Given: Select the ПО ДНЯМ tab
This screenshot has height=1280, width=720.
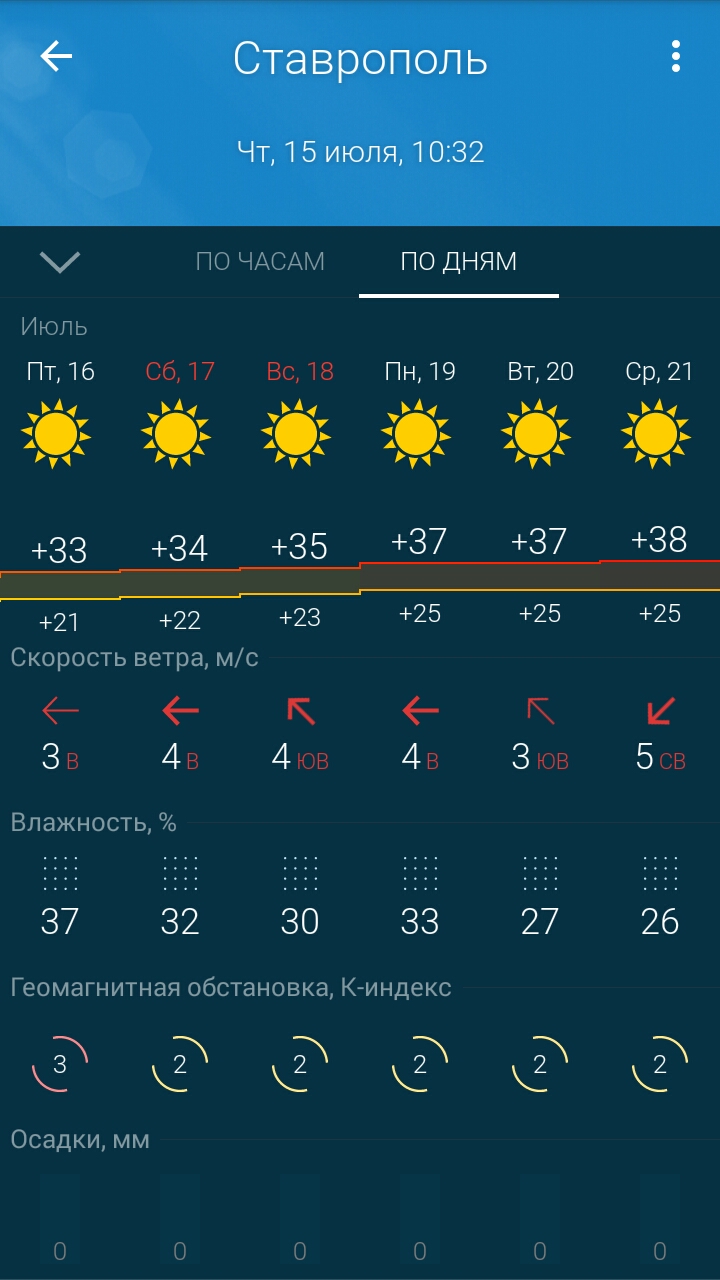Looking at the screenshot, I should 459,262.
